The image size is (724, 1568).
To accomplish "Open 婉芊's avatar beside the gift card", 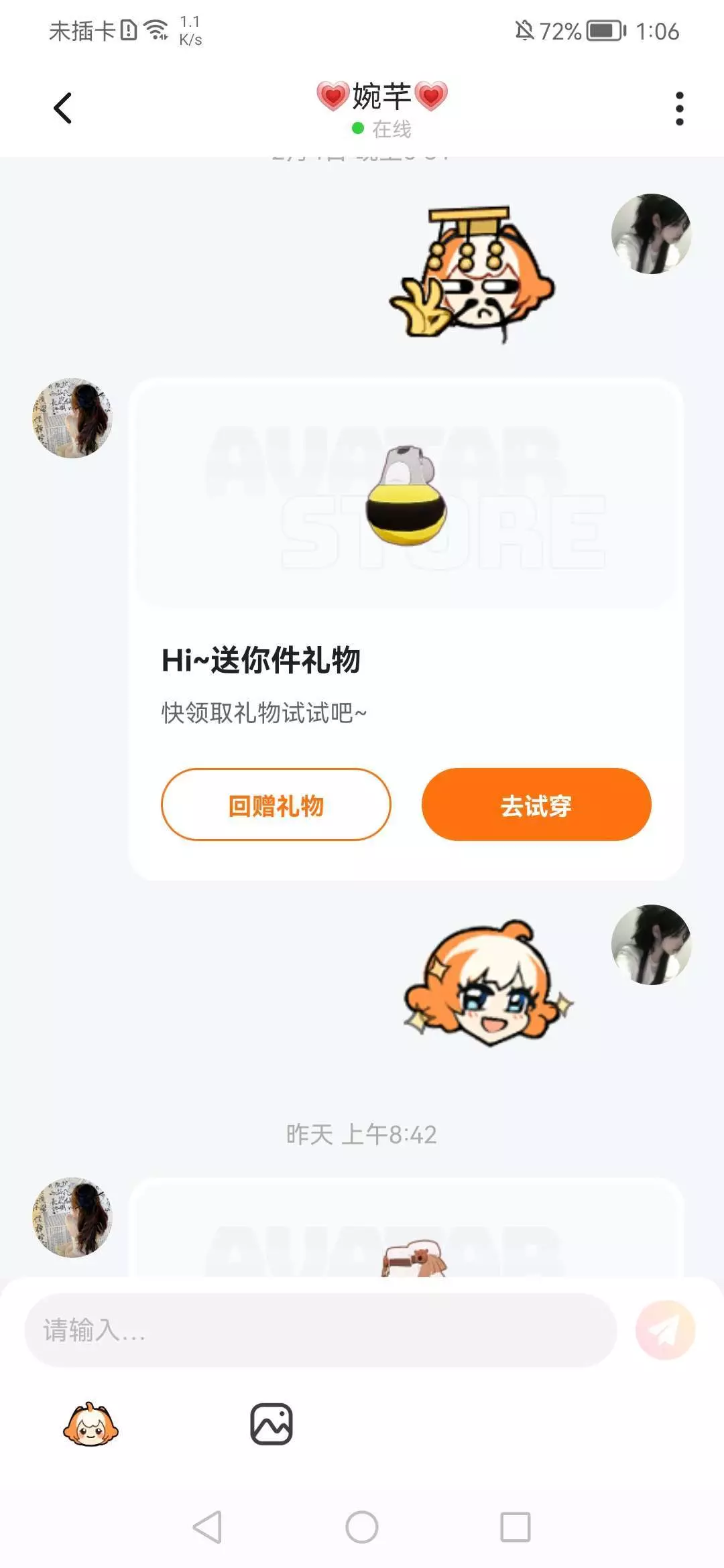I will click(x=72, y=418).
